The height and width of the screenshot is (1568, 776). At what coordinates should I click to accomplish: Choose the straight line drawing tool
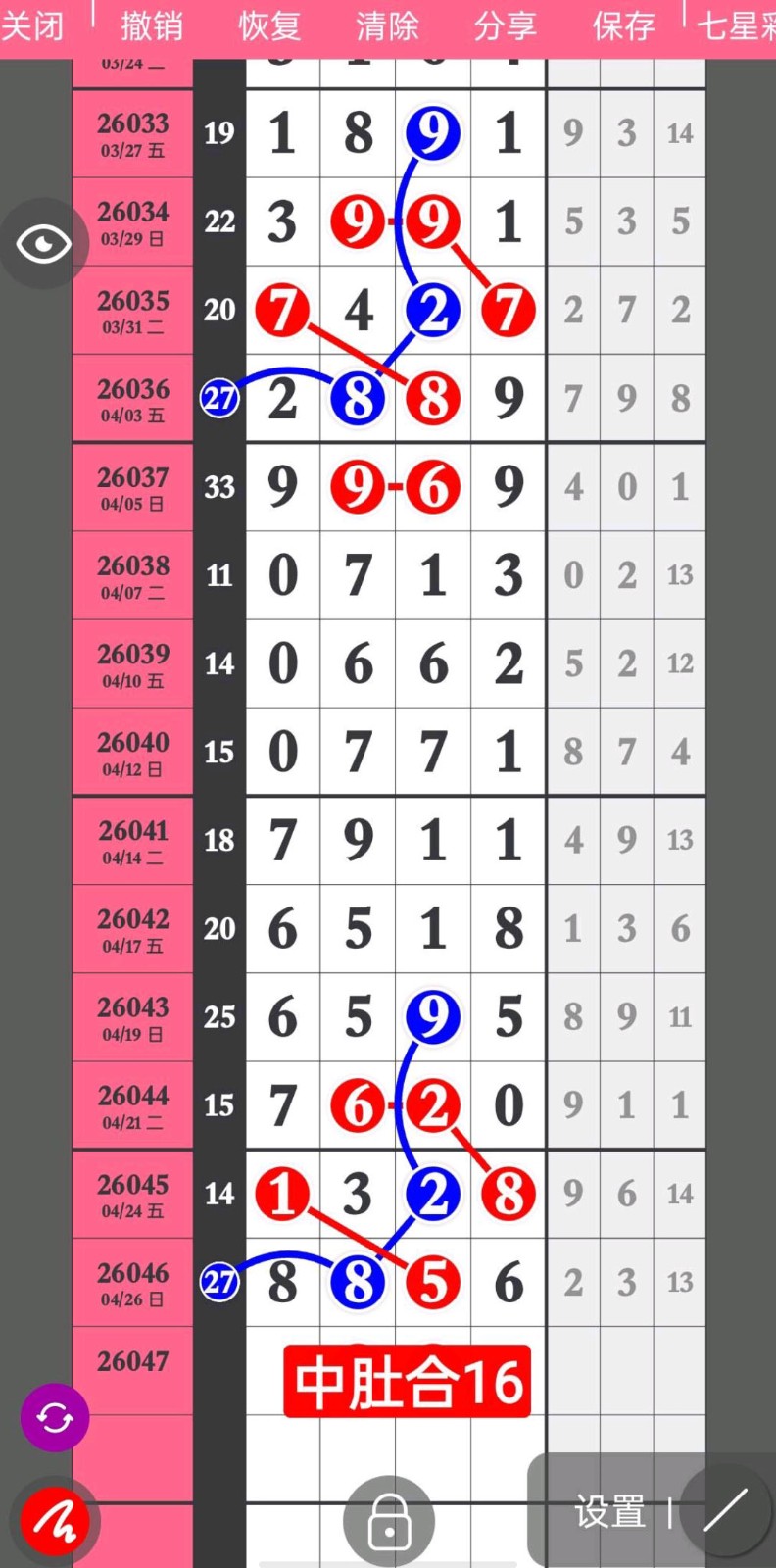coord(726,1510)
